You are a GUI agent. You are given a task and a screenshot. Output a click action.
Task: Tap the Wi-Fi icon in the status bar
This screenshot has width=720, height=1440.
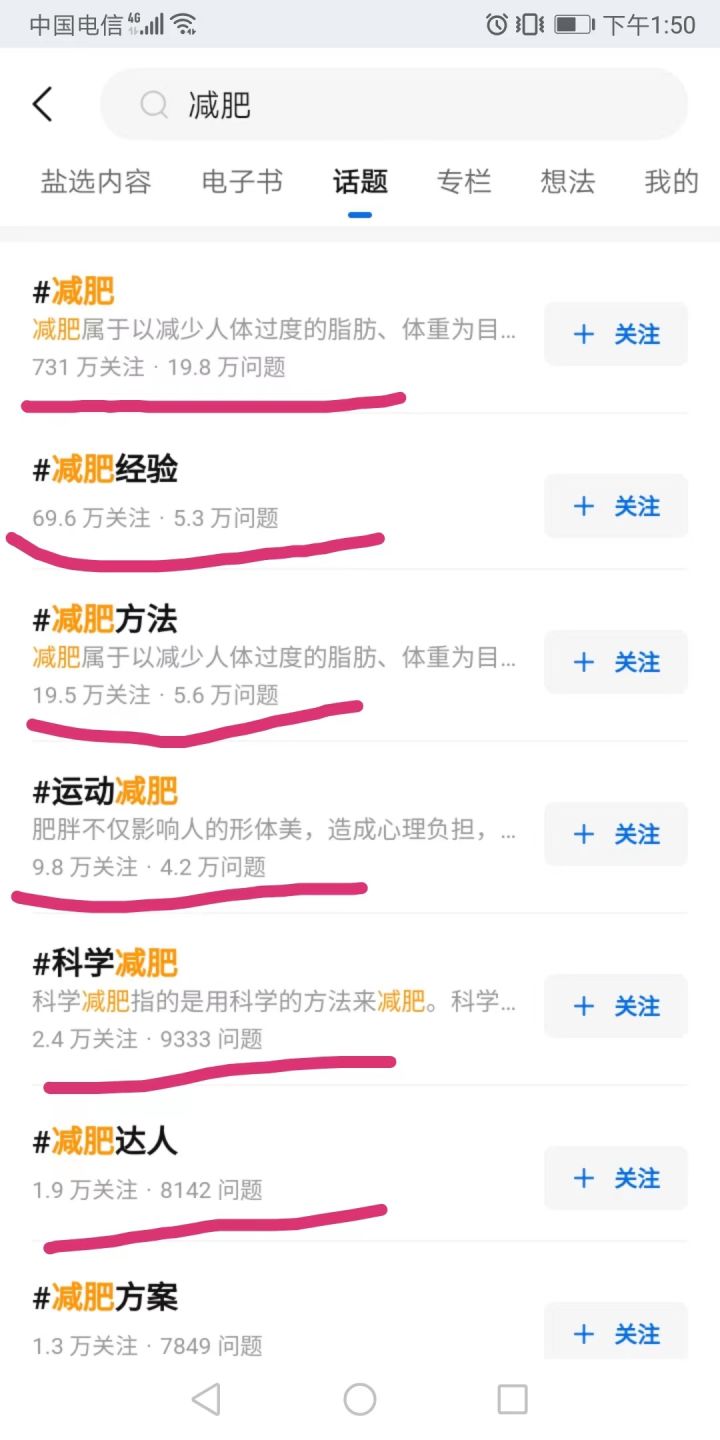tap(182, 24)
